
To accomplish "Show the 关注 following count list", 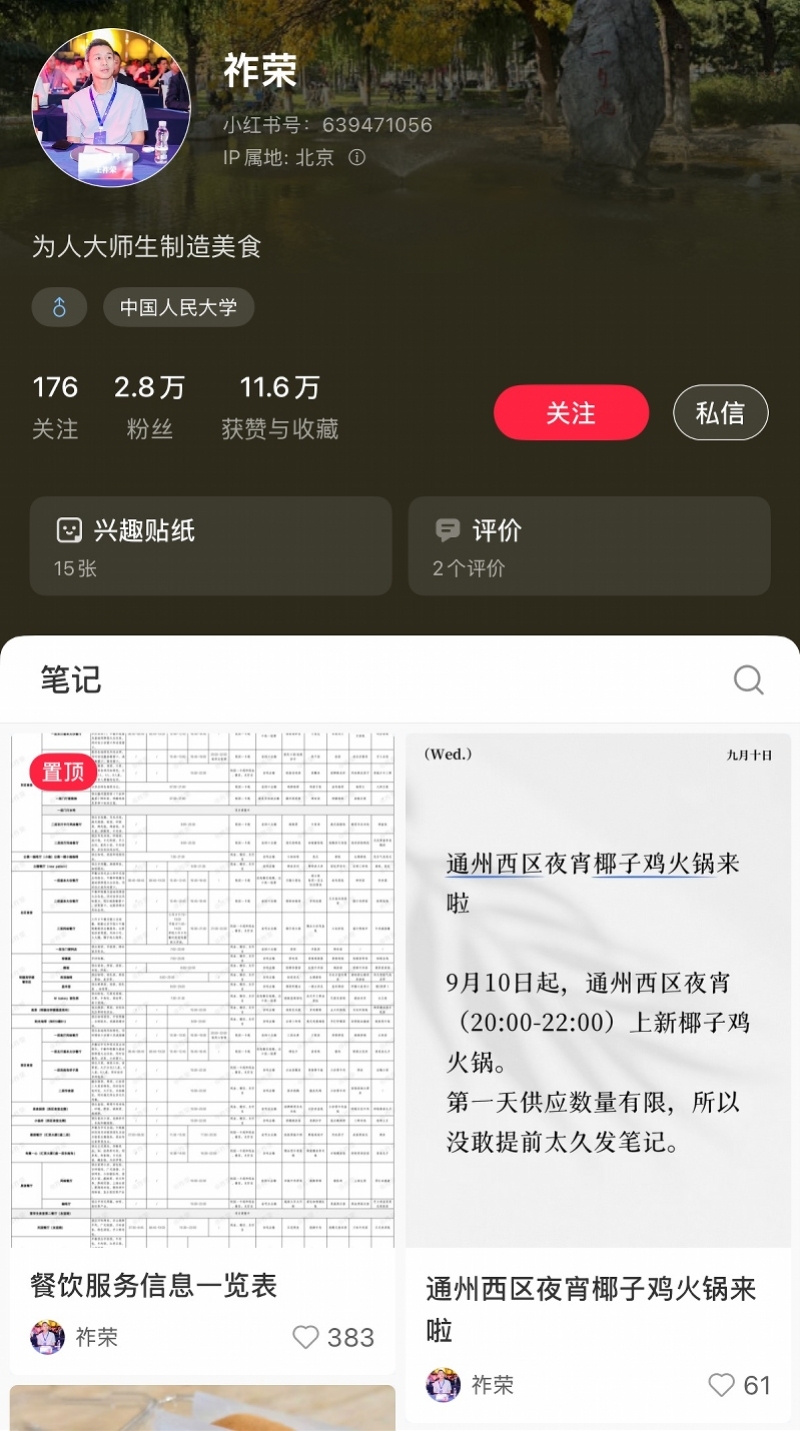I will tap(55, 406).
